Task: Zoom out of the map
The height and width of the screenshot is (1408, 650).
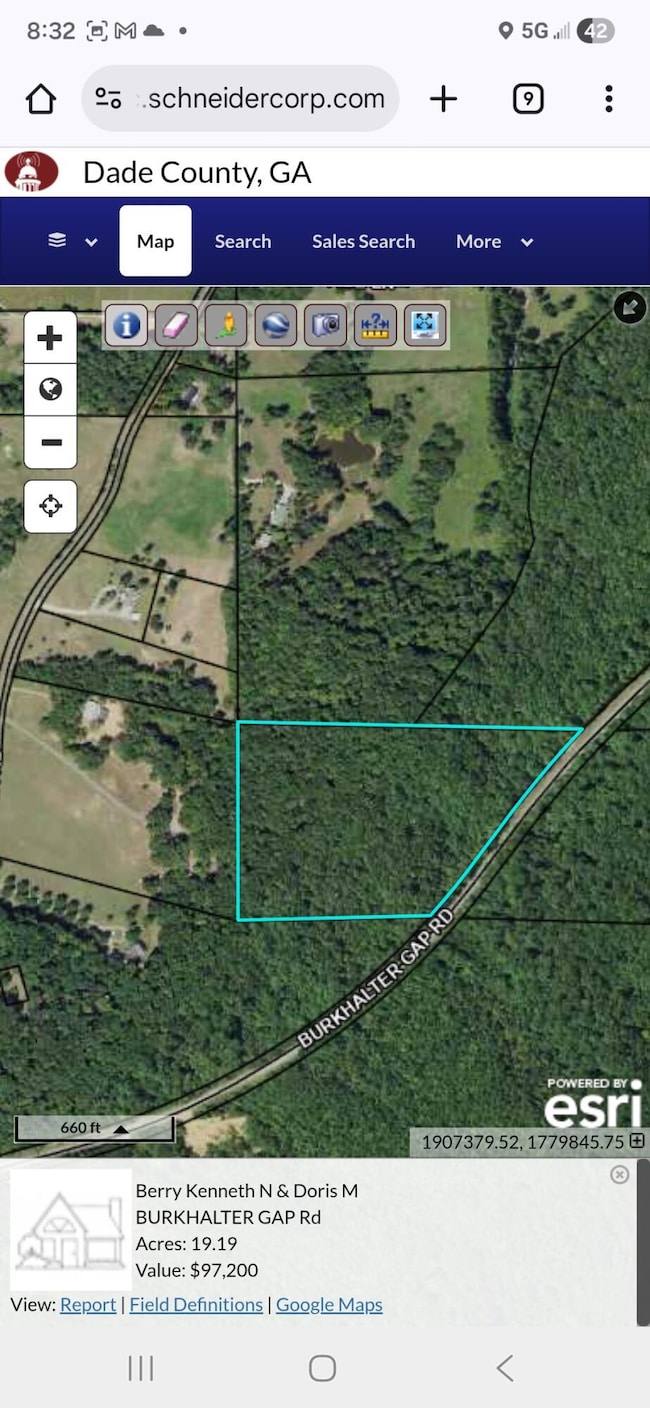Action: (x=51, y=442)
